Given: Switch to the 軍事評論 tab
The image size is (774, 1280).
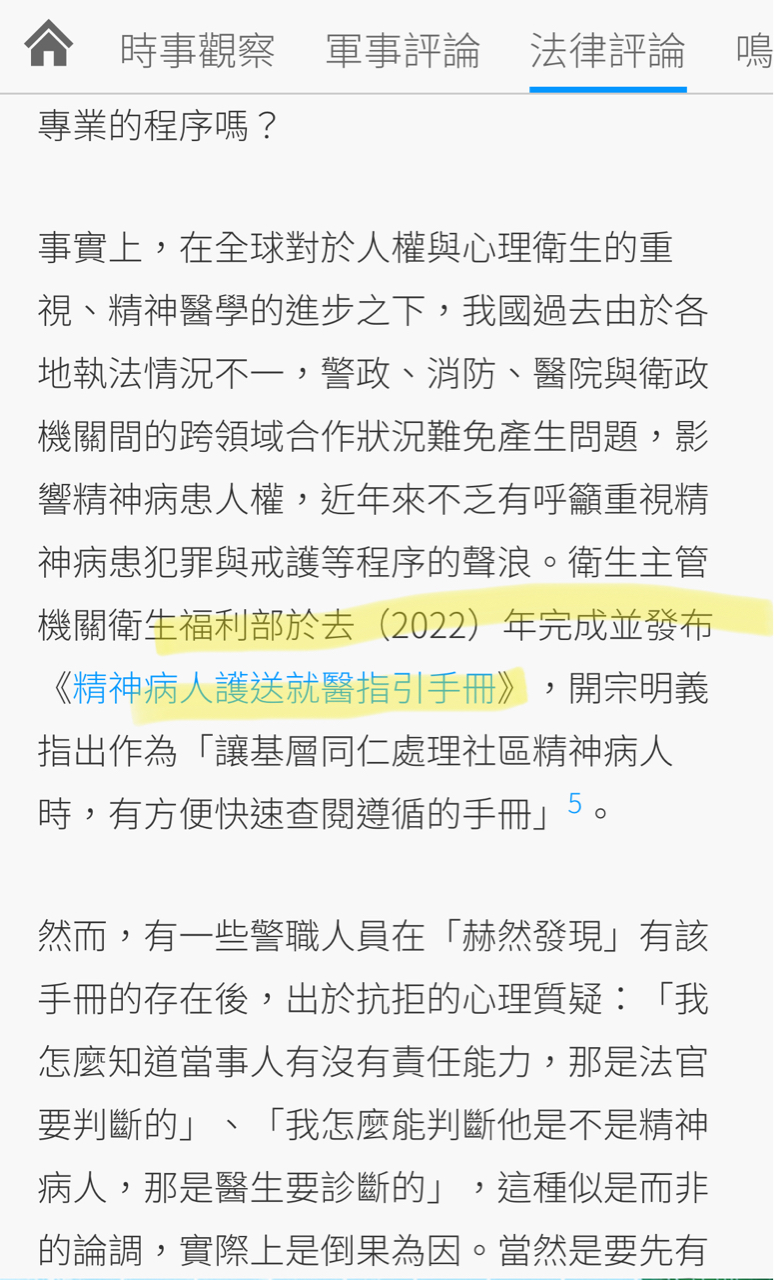Looking at the screenshot, I should pyautogui.click(x=402, y=51).
